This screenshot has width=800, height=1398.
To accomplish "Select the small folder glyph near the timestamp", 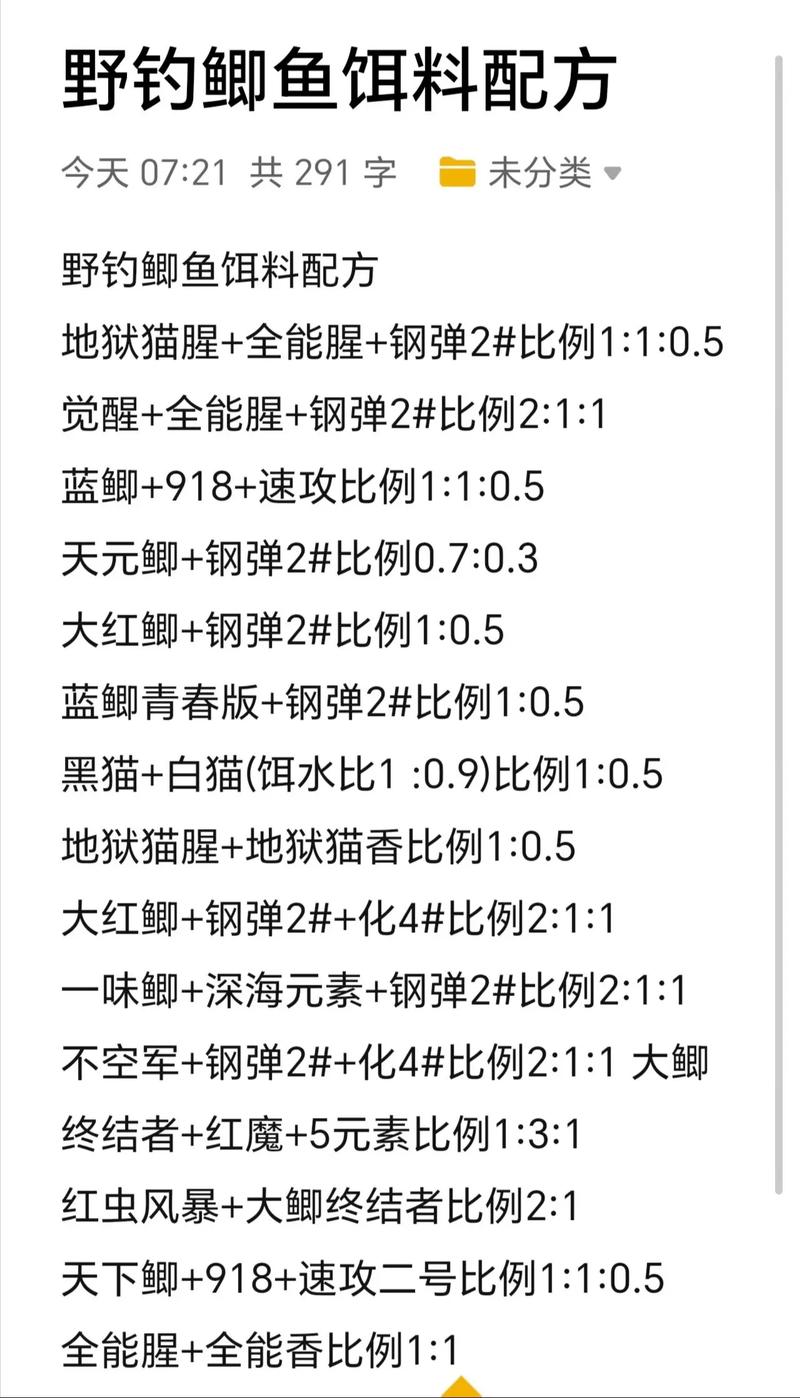I will [x=458, y=172].
